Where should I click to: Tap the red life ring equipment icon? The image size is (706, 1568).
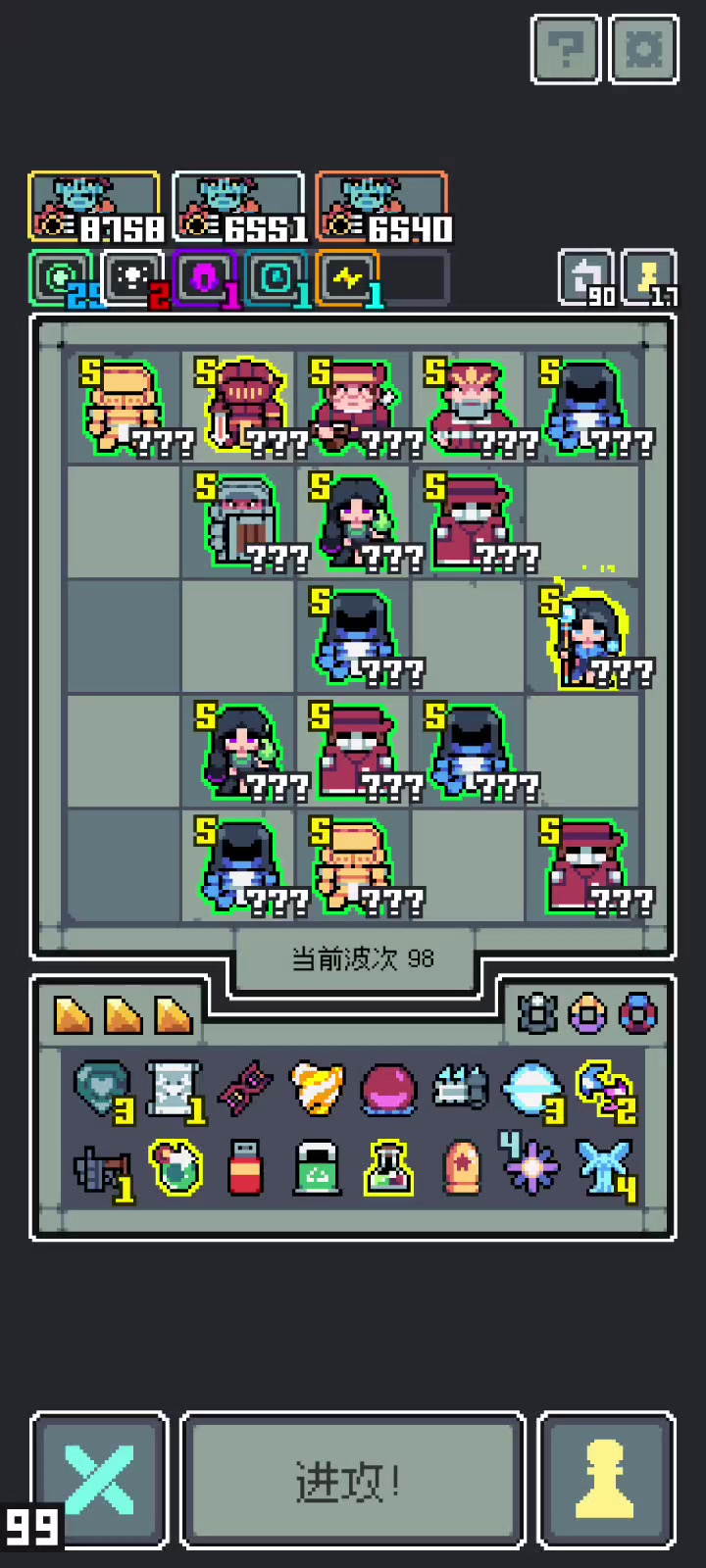[638, 1013]
